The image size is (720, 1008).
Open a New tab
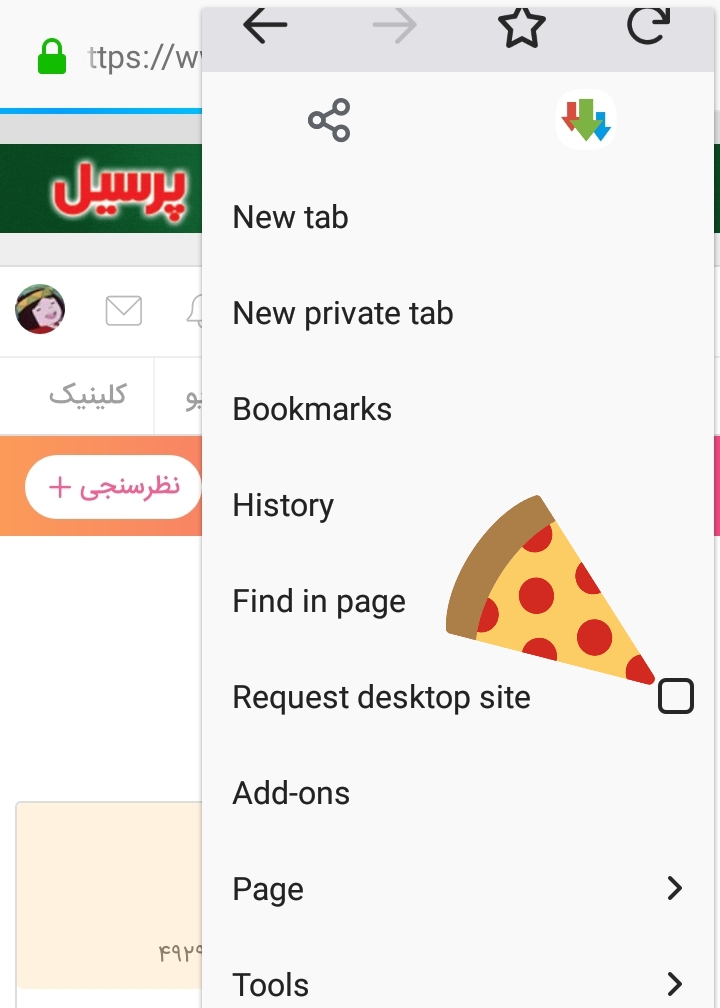pos(290,217)
